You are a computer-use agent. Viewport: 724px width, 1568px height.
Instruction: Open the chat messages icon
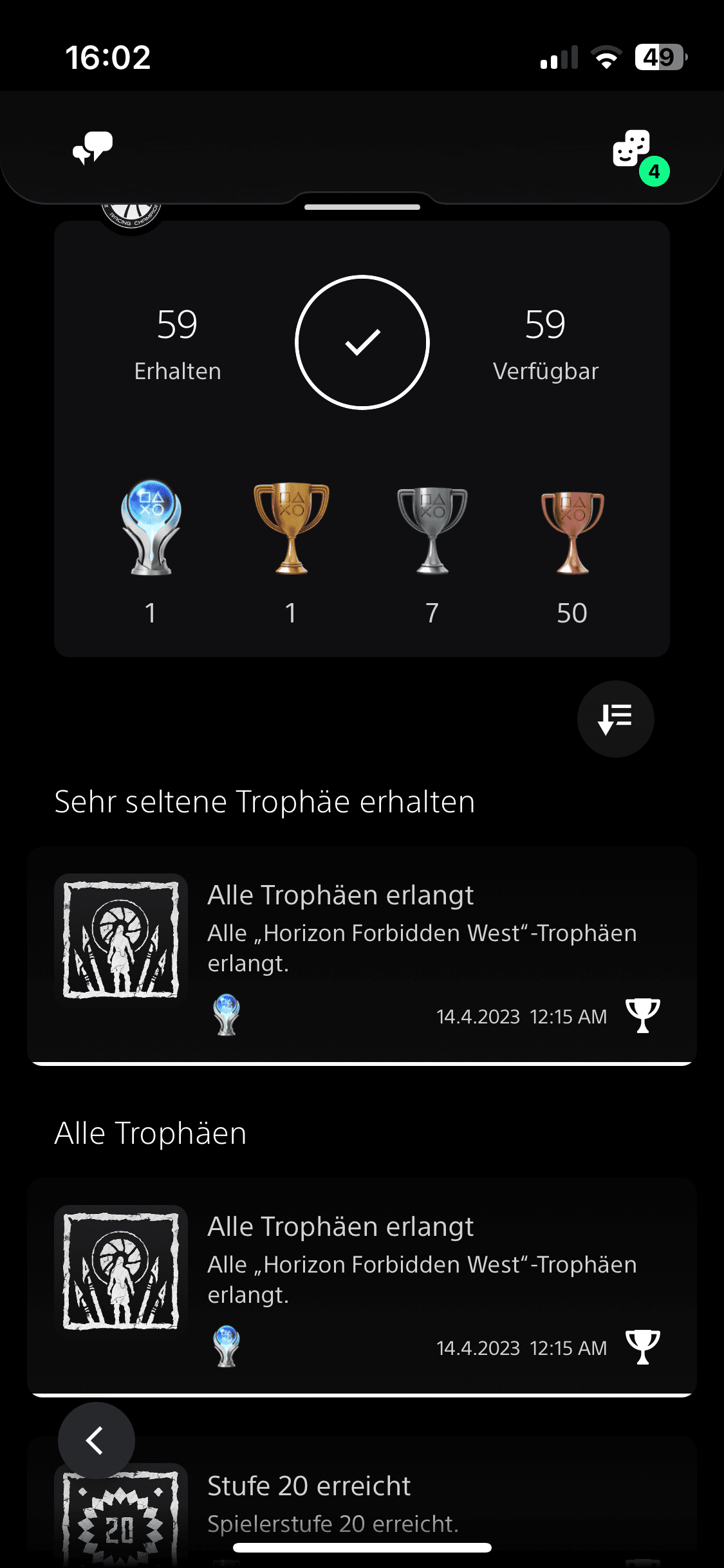(x=93, y=148)
